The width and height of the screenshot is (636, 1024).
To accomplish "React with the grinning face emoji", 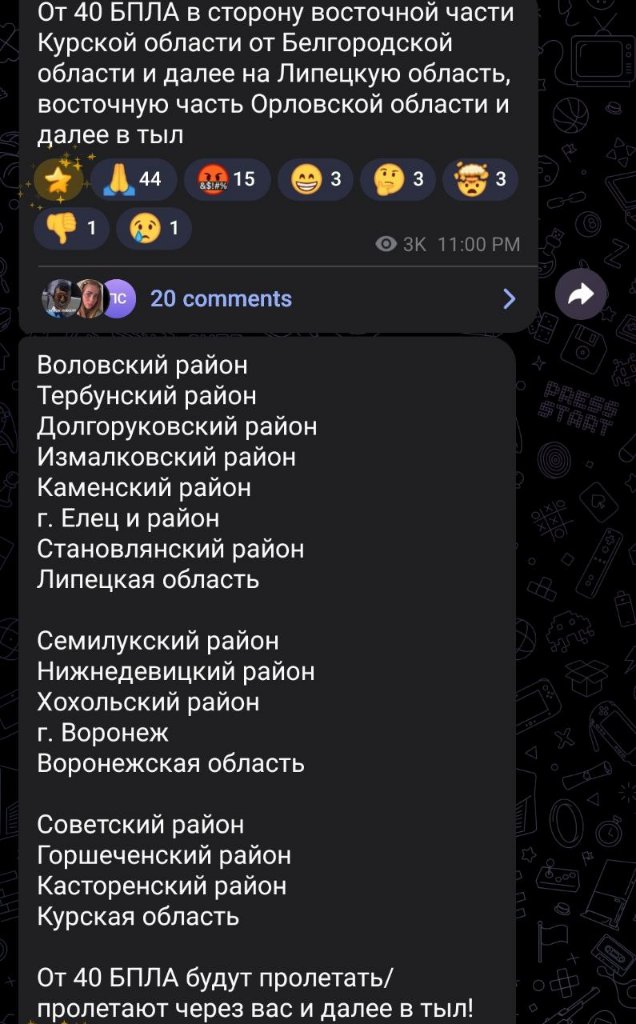I will pyautogui.click(x=316, y=180).
